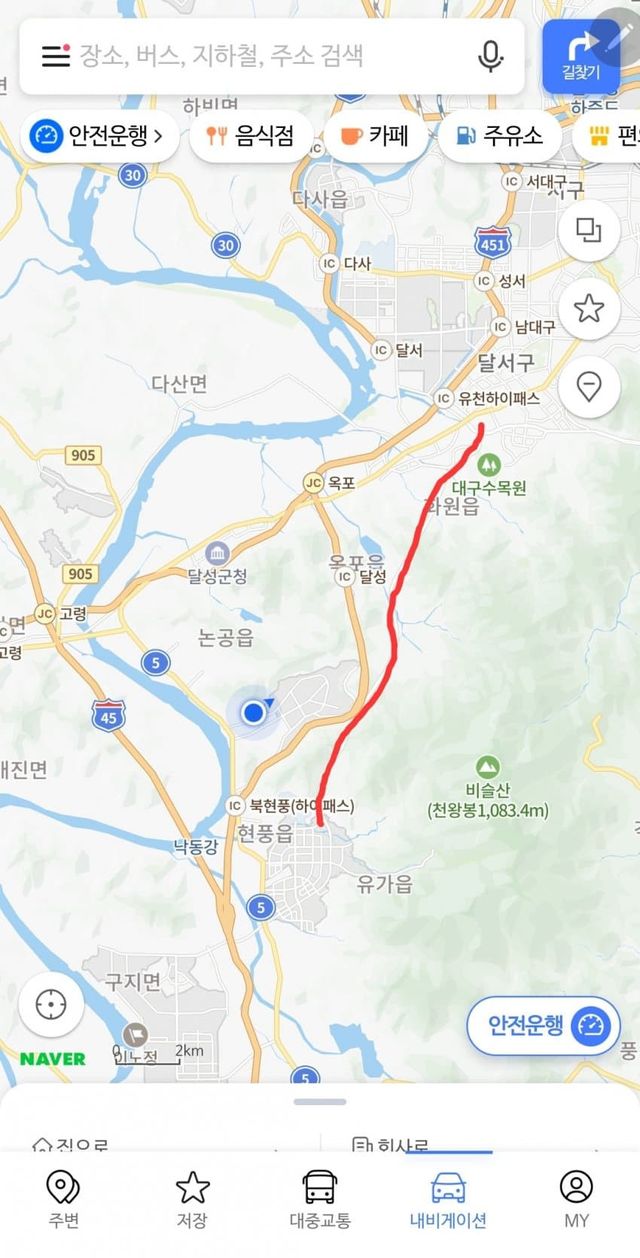This screenshot has width=640, height=1258.
Task: Filter map by 음식점 restaurants
Action: pyautogui.click(x=250, y=135)
